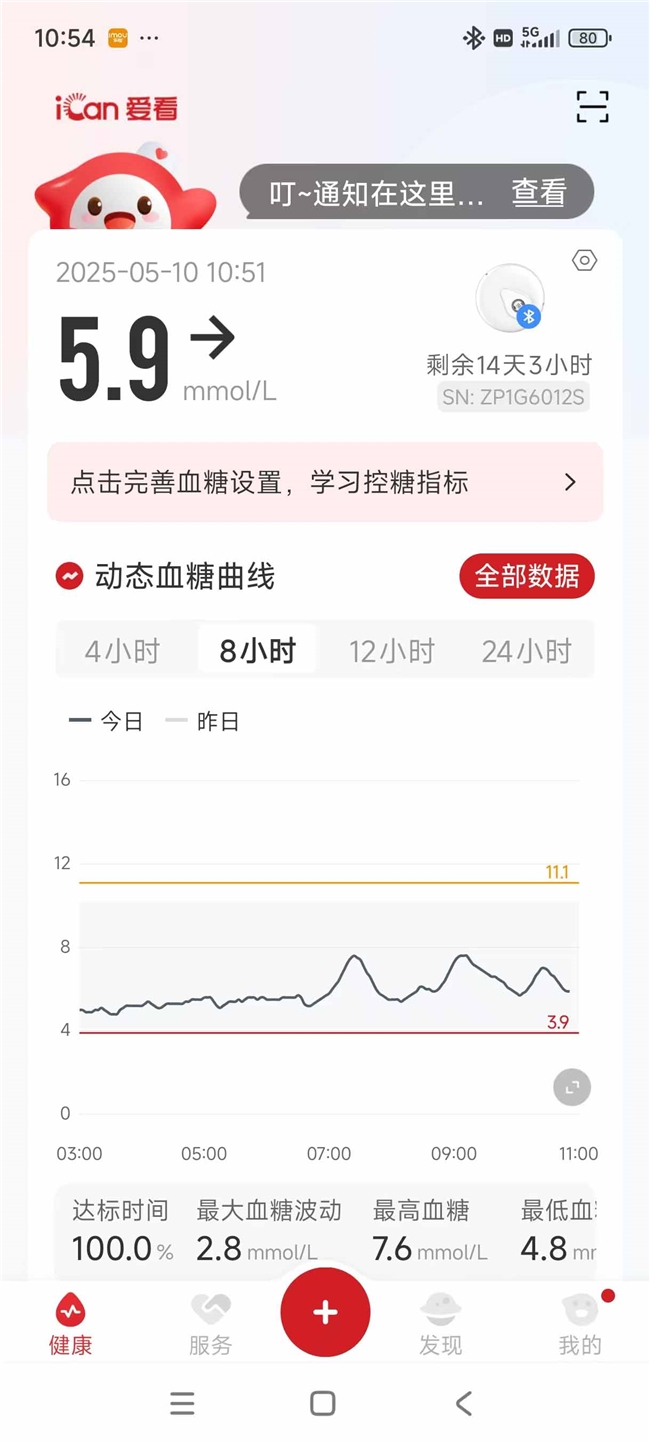This screenshot has width=650, height=1444.
Task: Open the QR scan icon
Action: click(x=592, y=107)
